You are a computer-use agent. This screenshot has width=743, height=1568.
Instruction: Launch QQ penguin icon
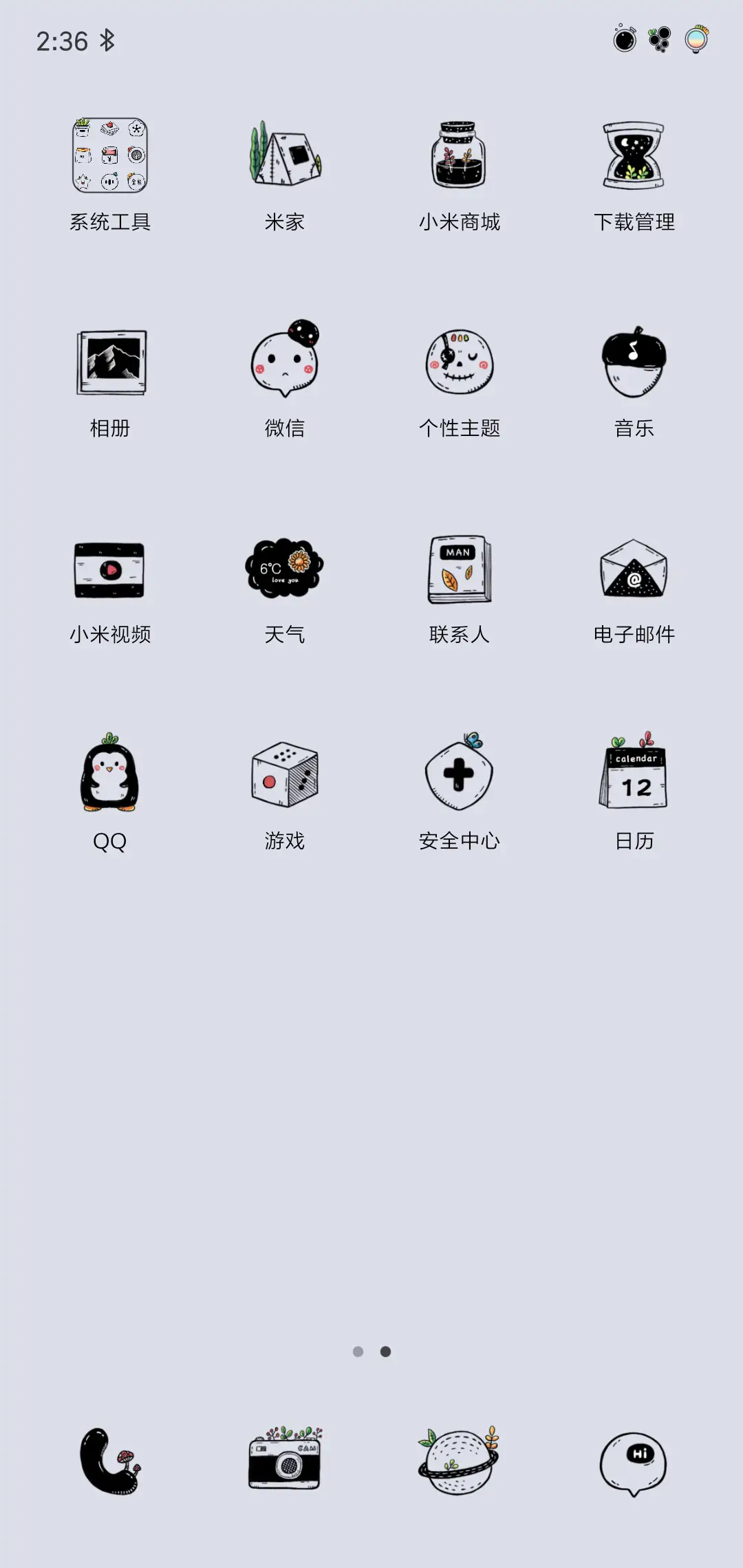110,777
